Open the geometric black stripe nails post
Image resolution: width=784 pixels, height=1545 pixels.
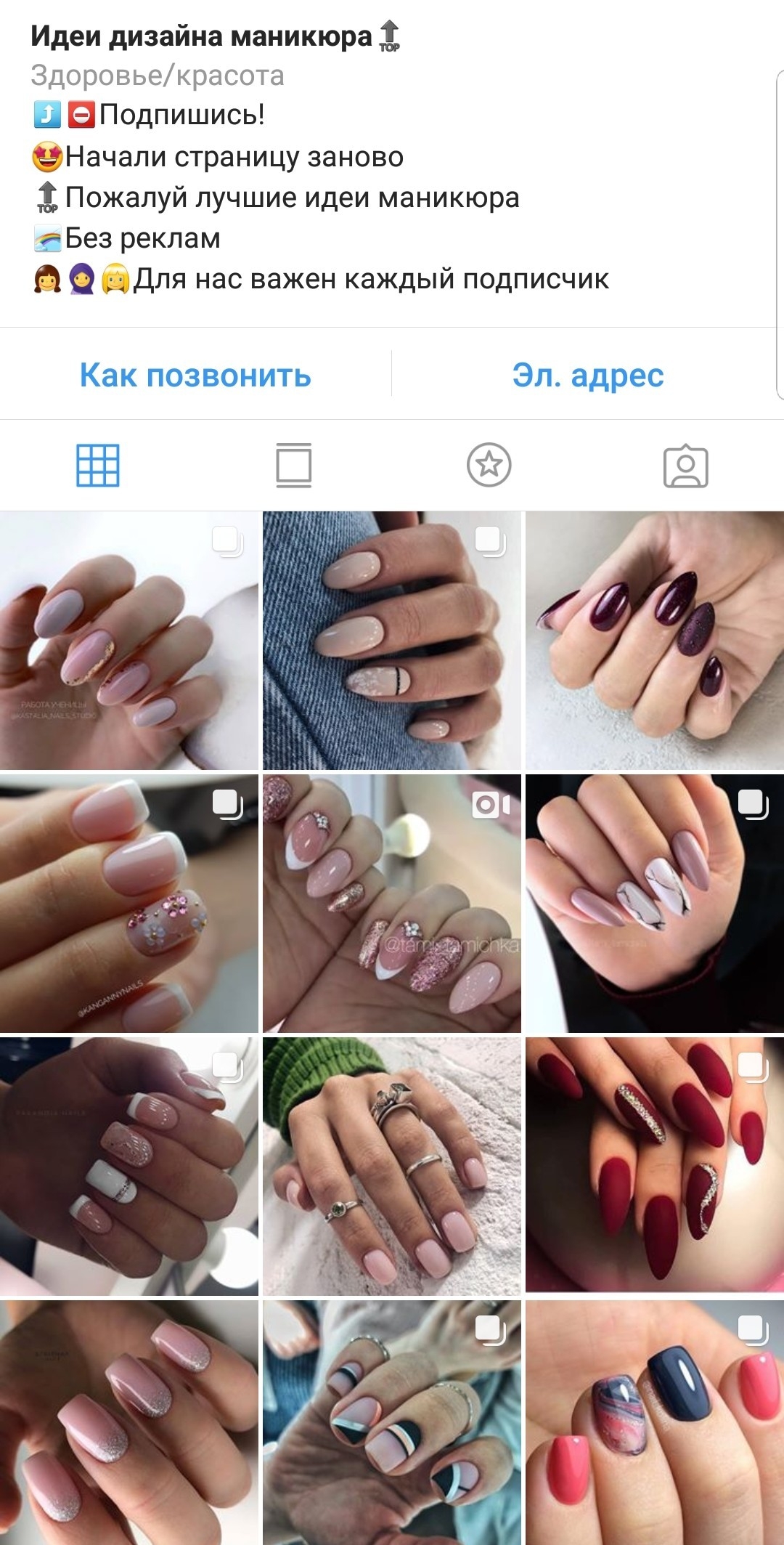click(392, 1422)
